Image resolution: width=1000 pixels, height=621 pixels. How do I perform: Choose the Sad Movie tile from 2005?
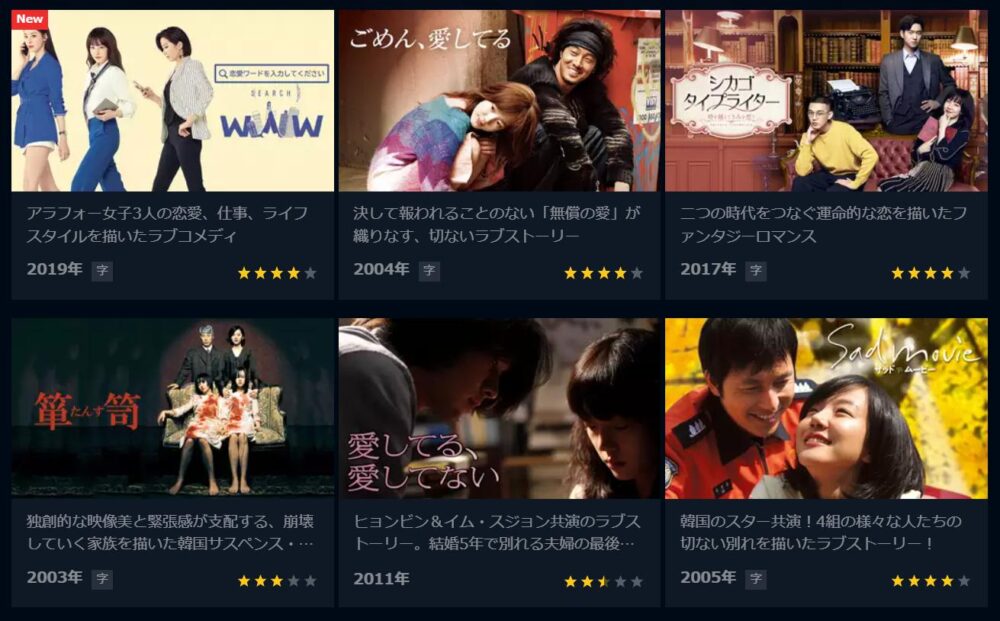pyautogui.click(x=826, y=408)
